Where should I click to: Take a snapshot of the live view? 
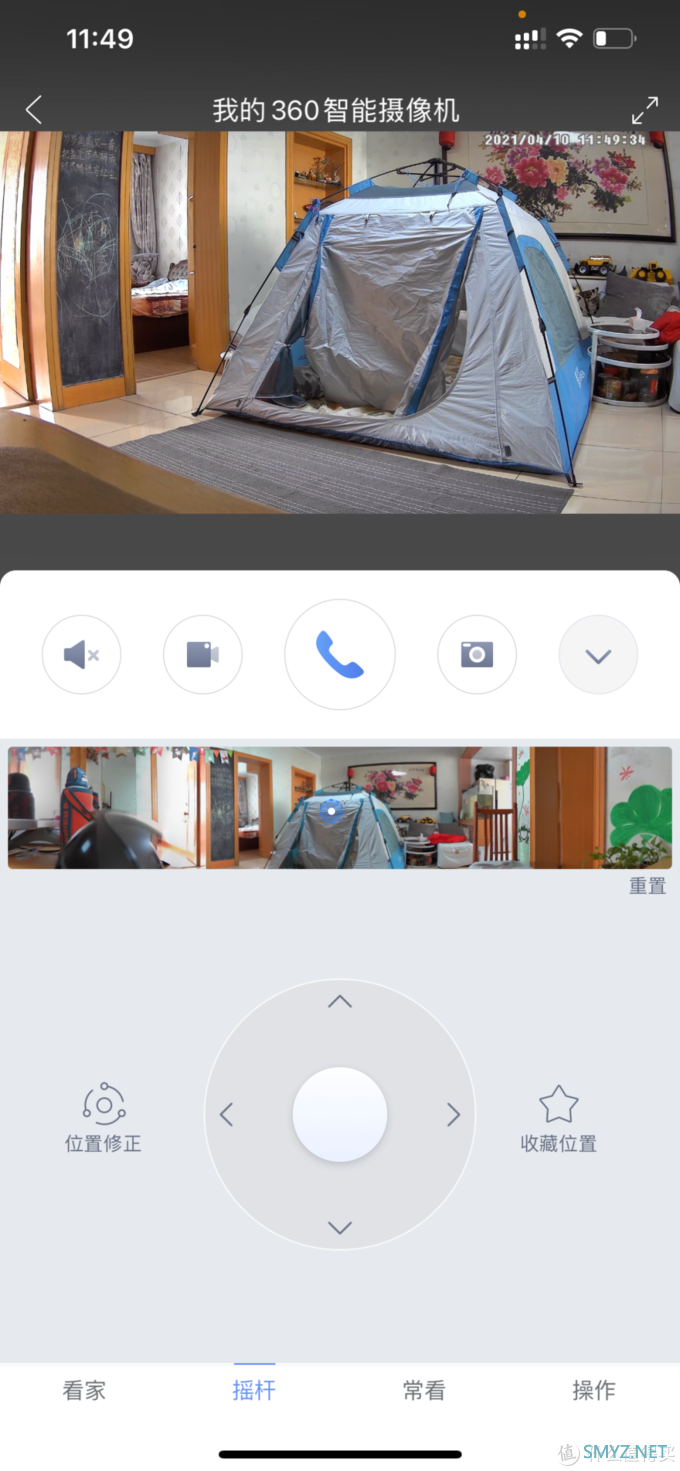[477, 655]
